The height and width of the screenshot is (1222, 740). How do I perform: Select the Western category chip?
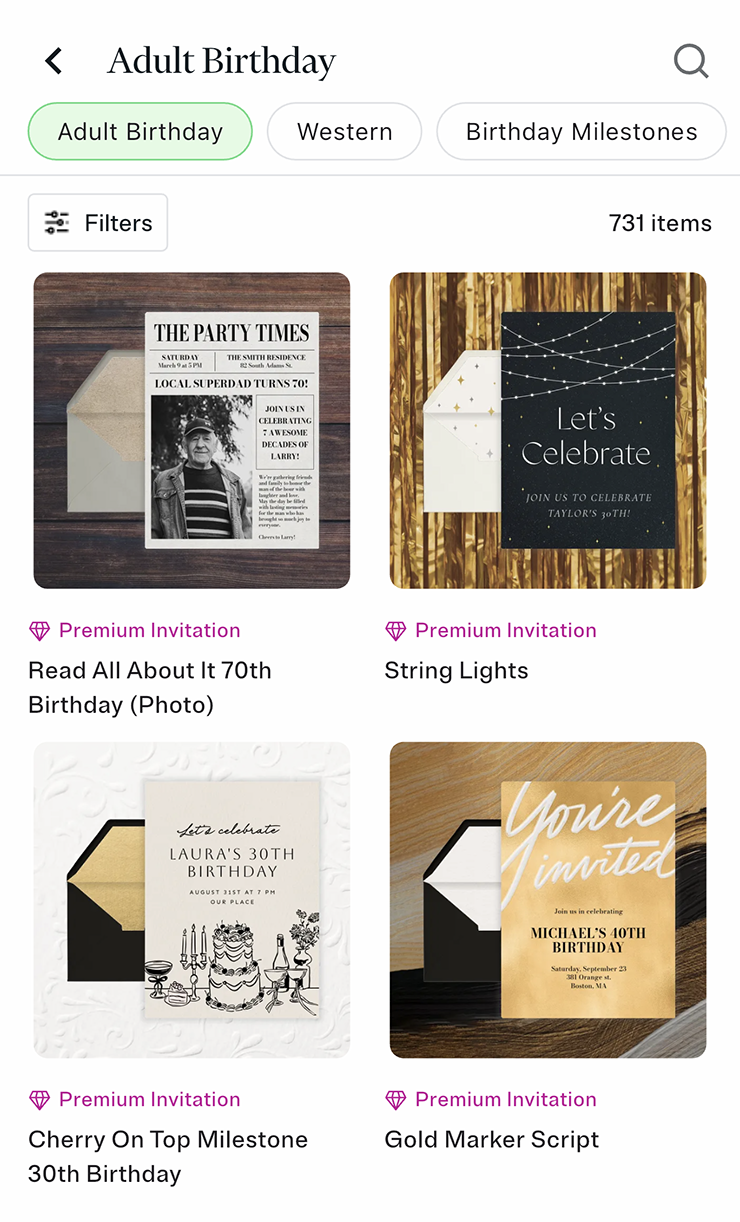click(x=344, y=132)
